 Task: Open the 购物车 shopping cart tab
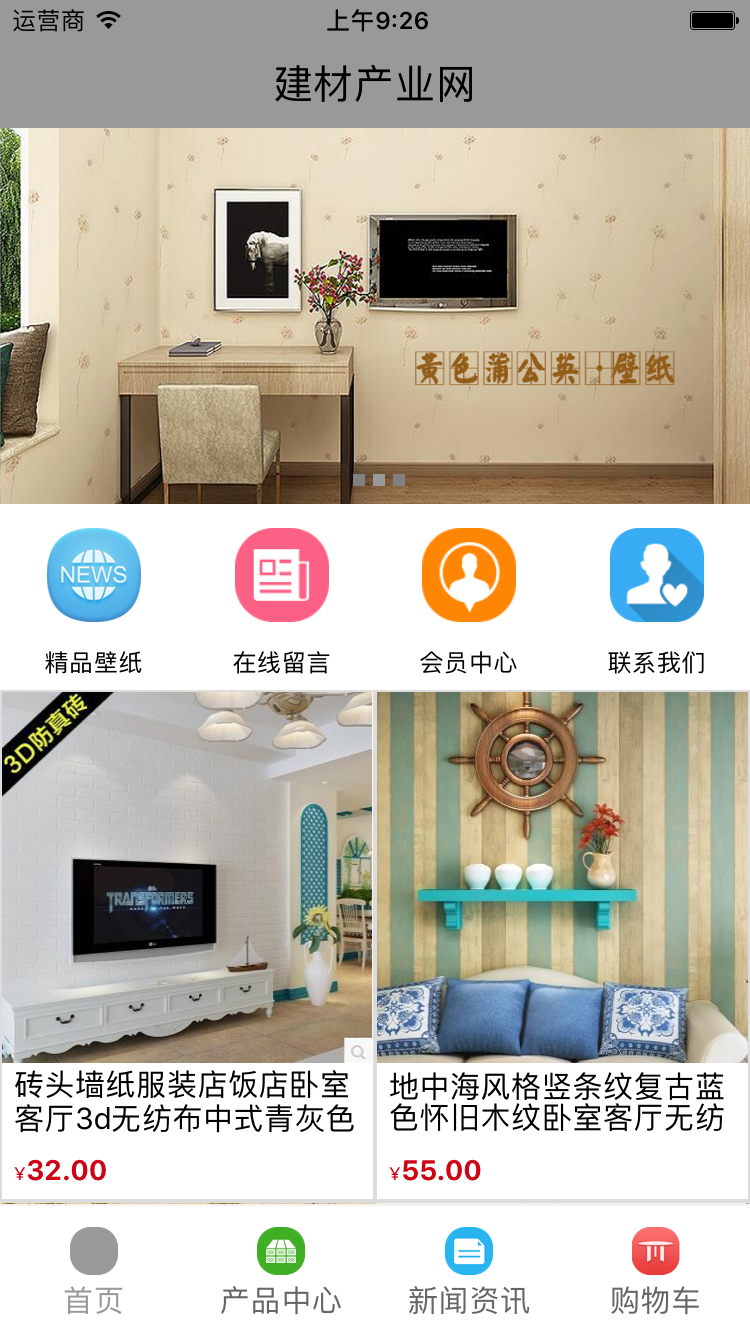point(656,1270)
